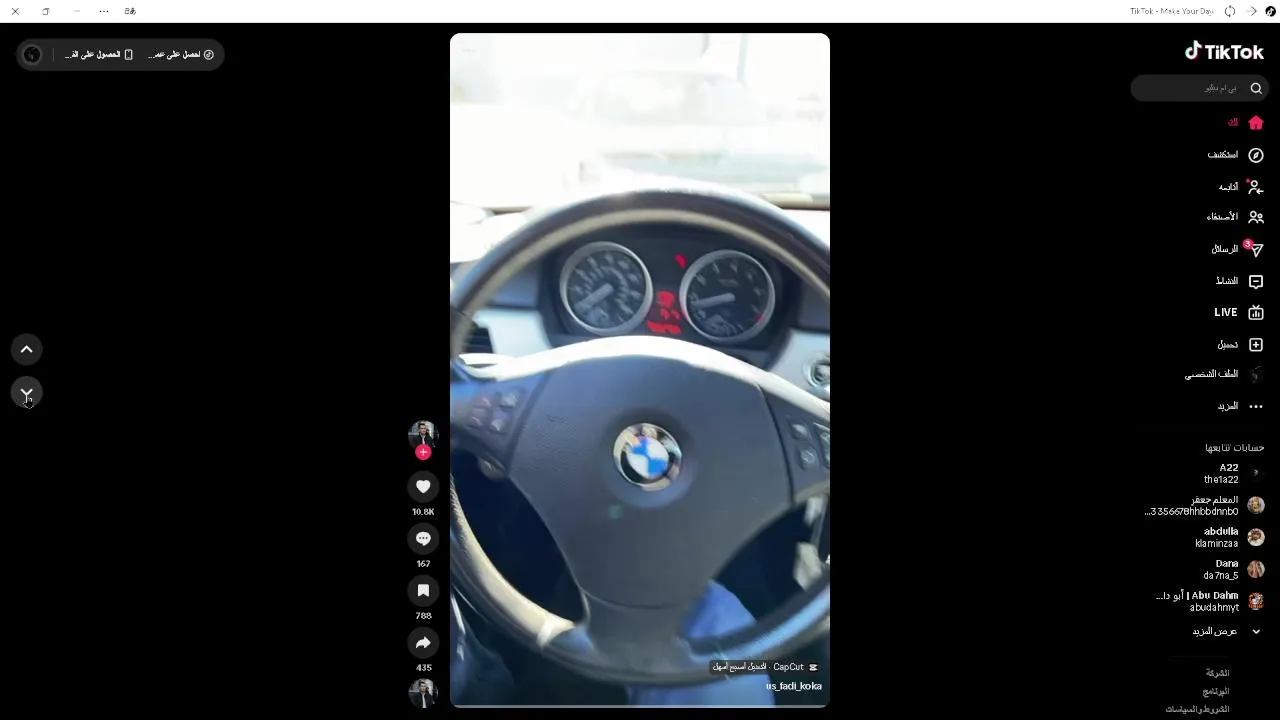
Task: Follow the creator with the plus badge
Action: 423,453
